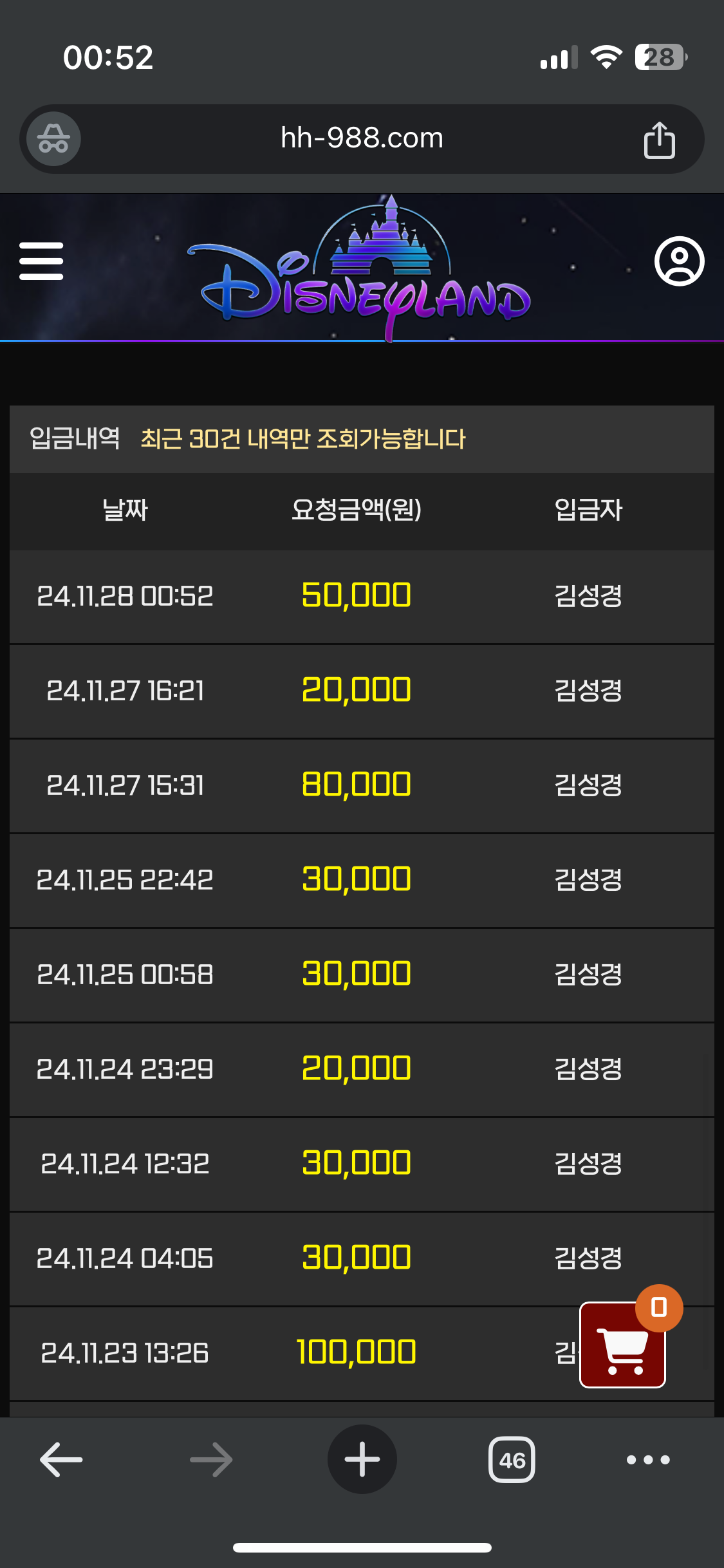
Task: Tap the Disneyland logo to go home
Action: (360, 267)
